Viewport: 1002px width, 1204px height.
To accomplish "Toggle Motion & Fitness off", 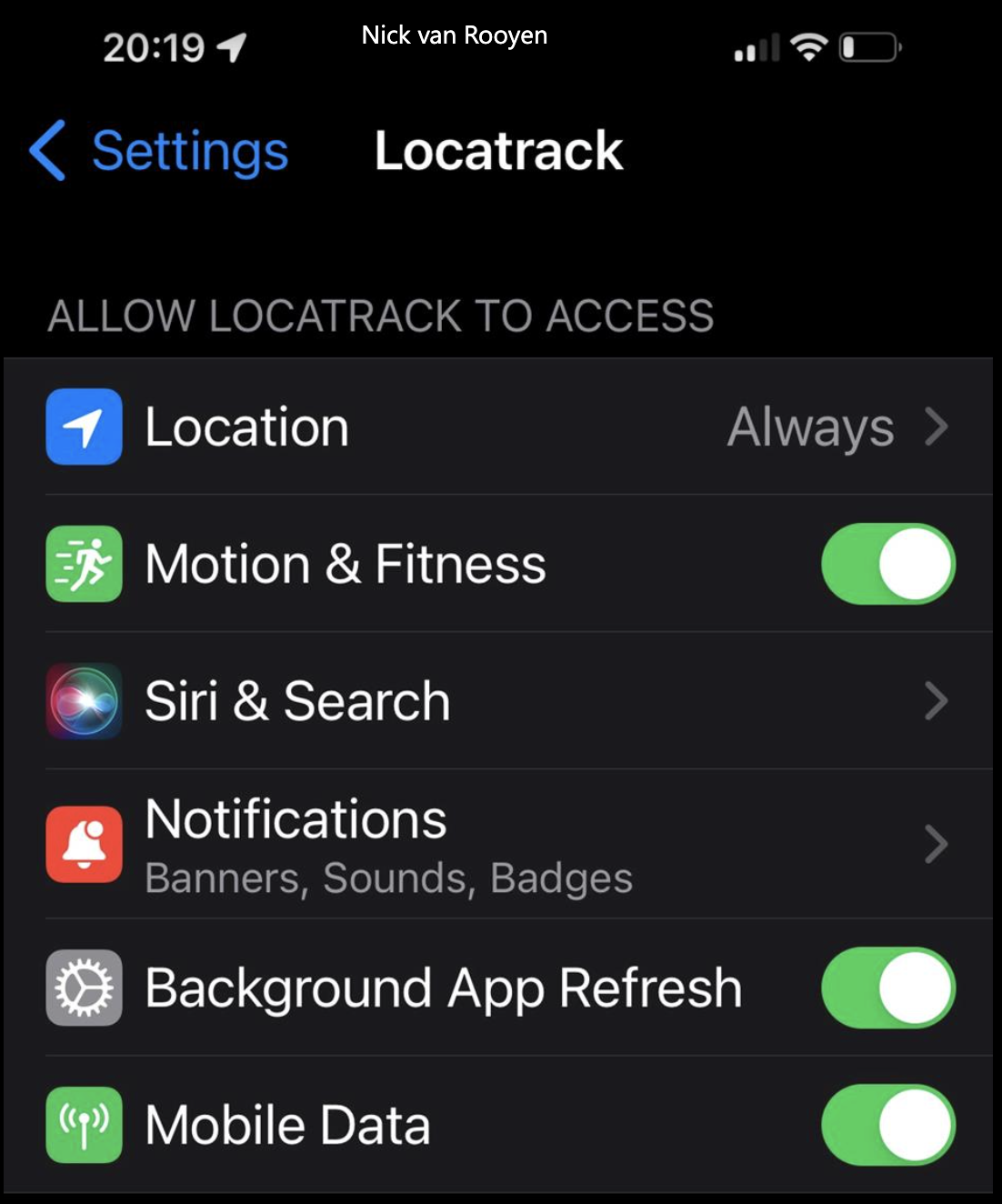I will 888,564.
